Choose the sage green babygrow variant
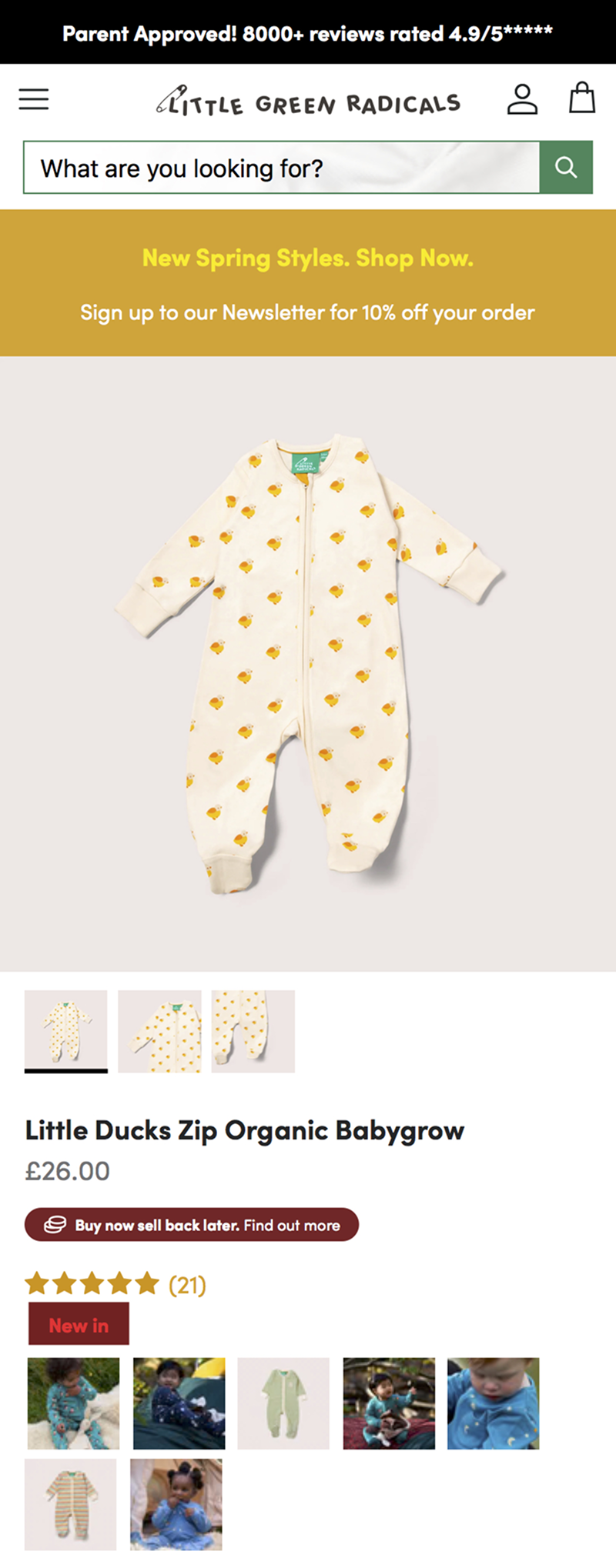Screen dimensions: 616x1568 283,1403
